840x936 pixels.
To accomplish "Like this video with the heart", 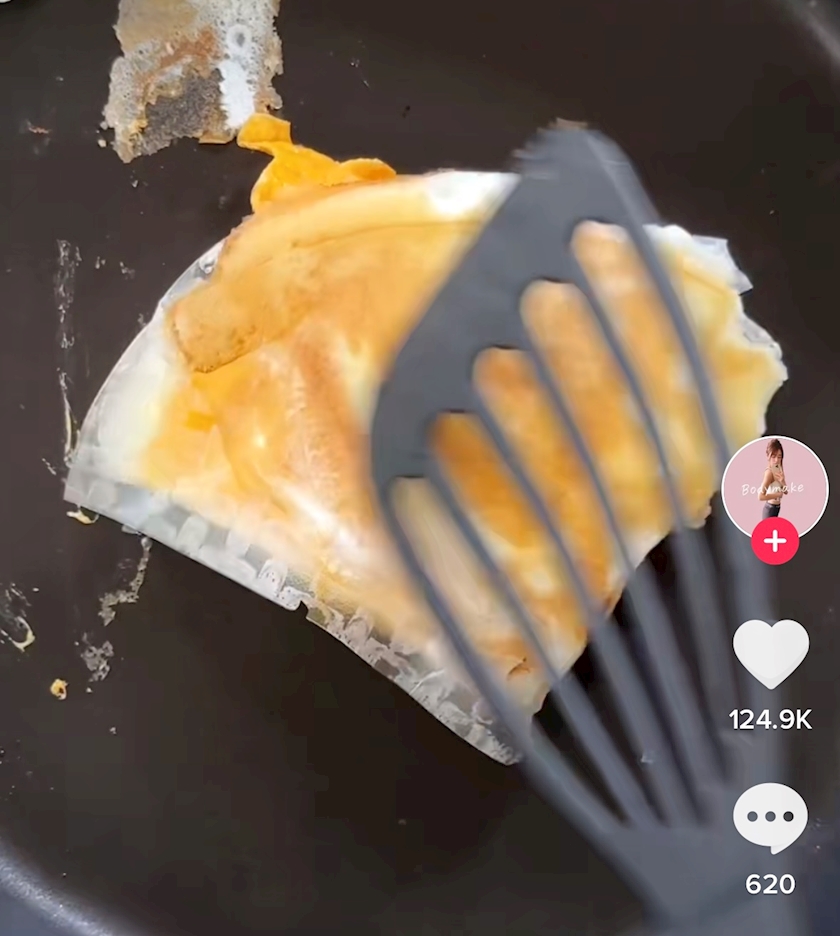I will [770, 653].
